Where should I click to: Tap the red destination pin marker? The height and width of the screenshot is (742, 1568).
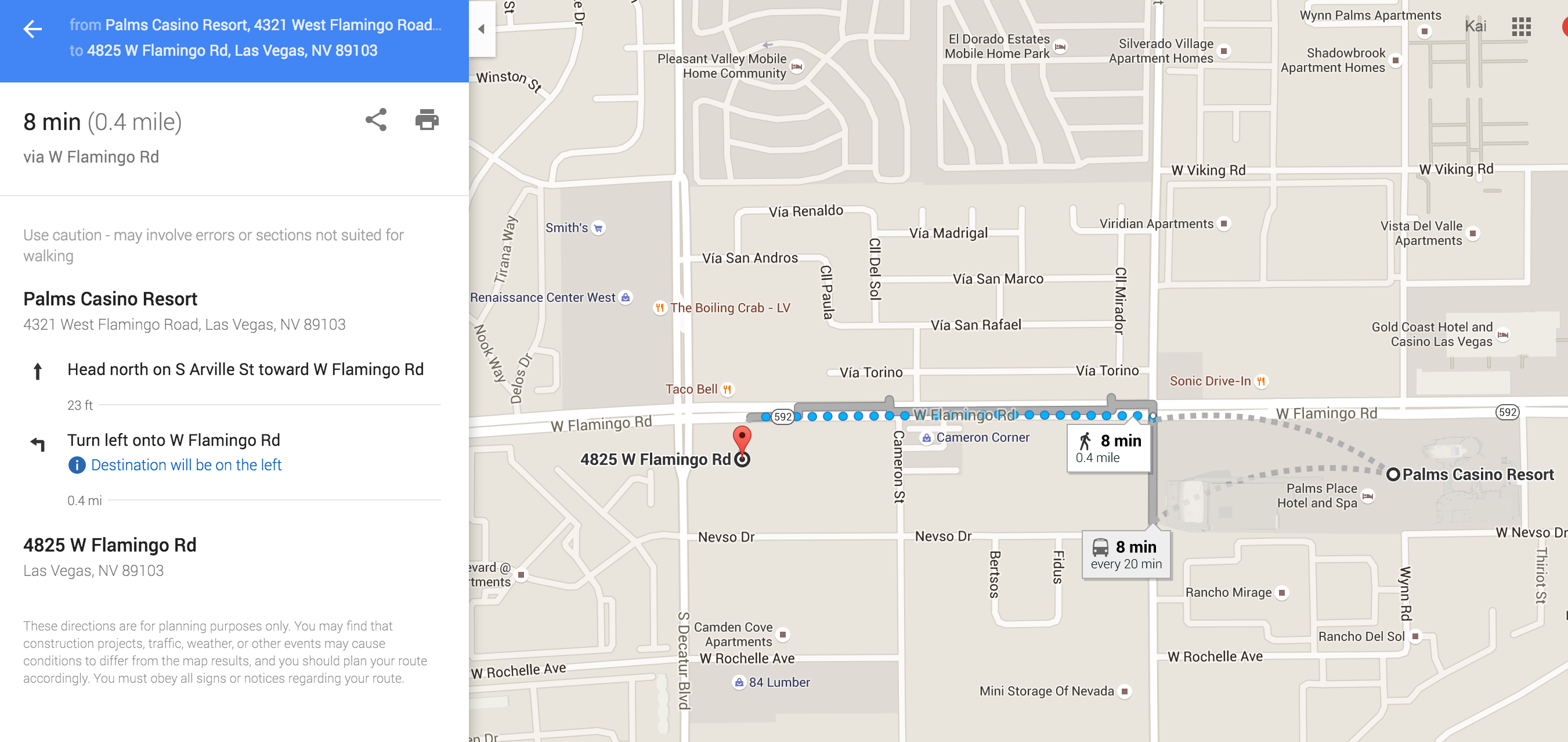(x=742, y=438)
